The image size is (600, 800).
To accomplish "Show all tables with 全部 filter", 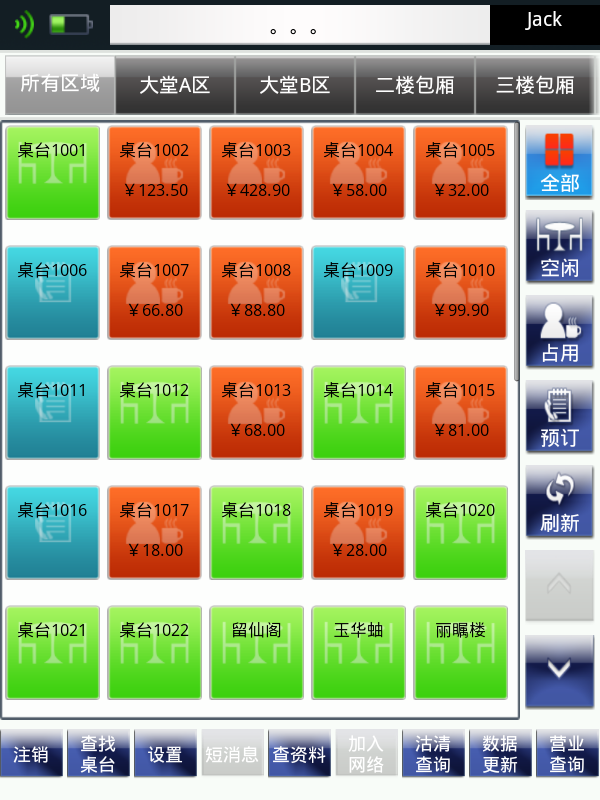I will point(559,162).
